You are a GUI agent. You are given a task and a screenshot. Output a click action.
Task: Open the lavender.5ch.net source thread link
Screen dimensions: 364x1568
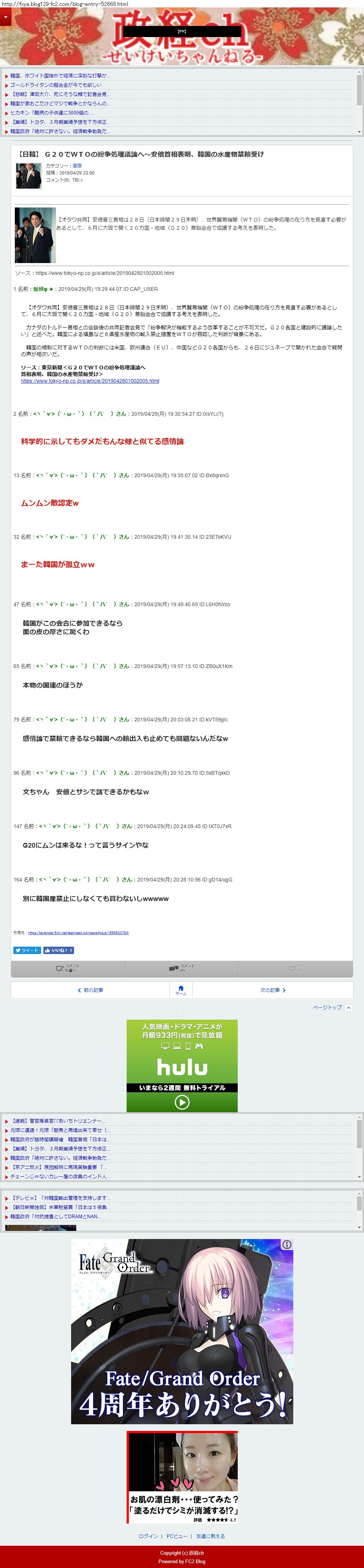(79, 933)
